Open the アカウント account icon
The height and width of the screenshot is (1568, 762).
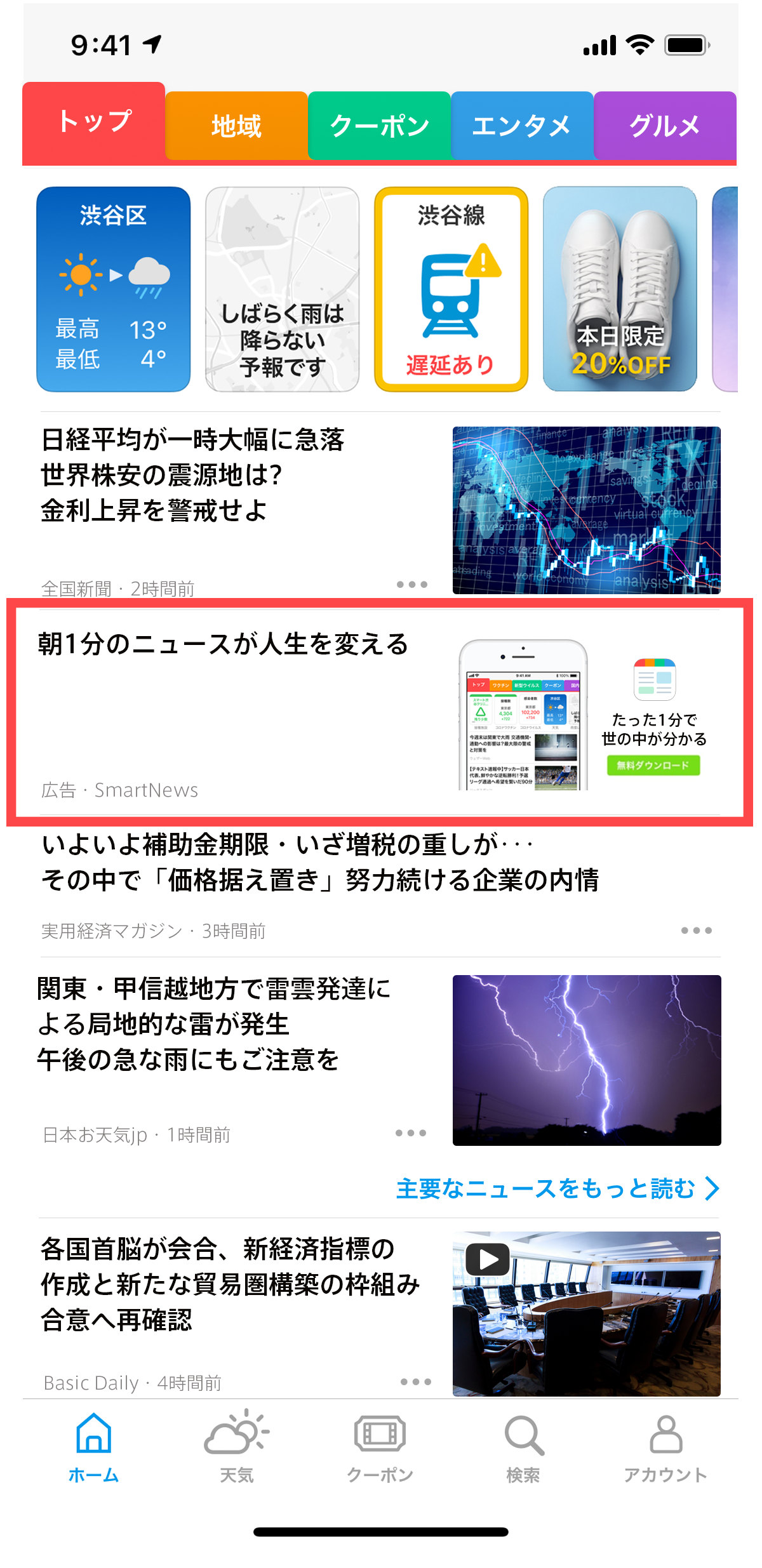point(665,1433)
